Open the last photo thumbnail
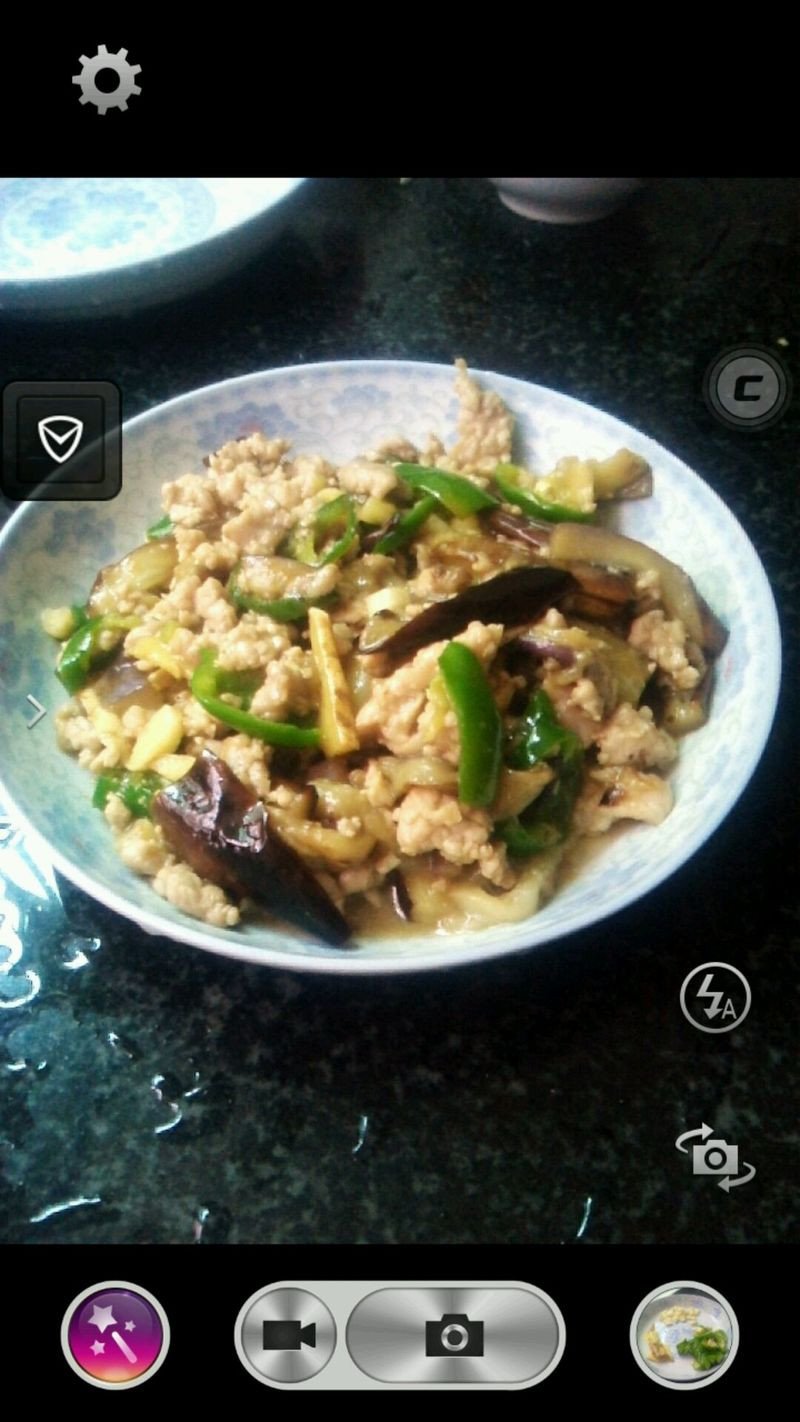The width and height of the screenshot is (800, 1422). (x=685, y=1335)
